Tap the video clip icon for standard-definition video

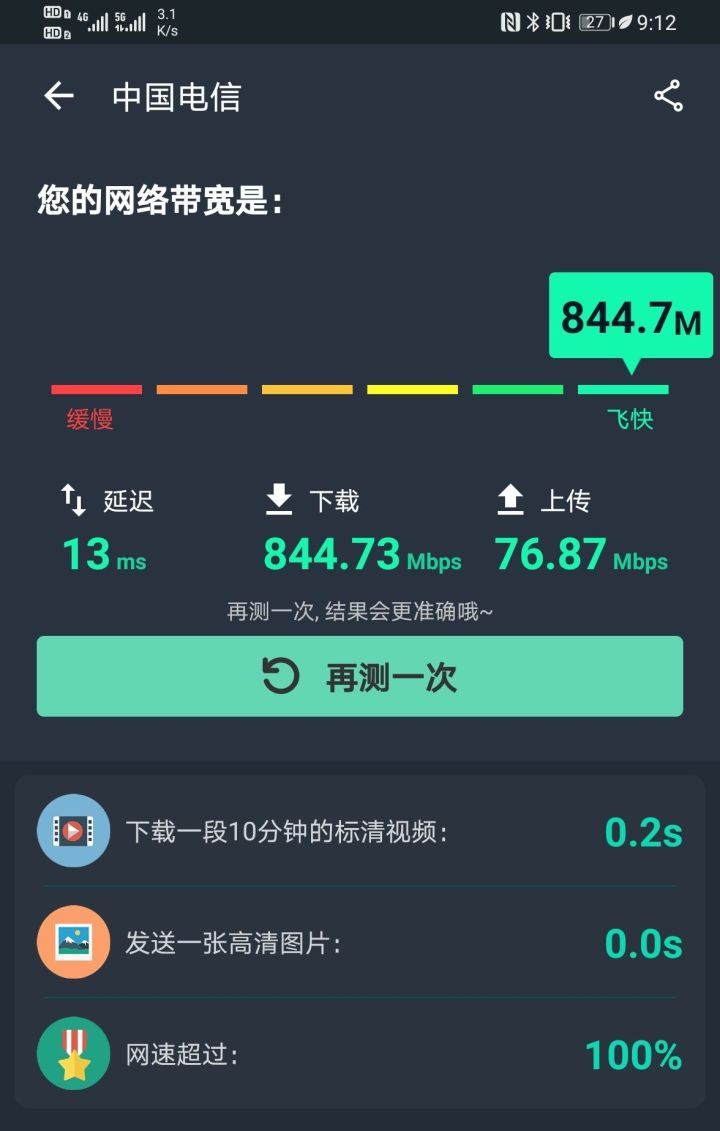click(72, 831)
